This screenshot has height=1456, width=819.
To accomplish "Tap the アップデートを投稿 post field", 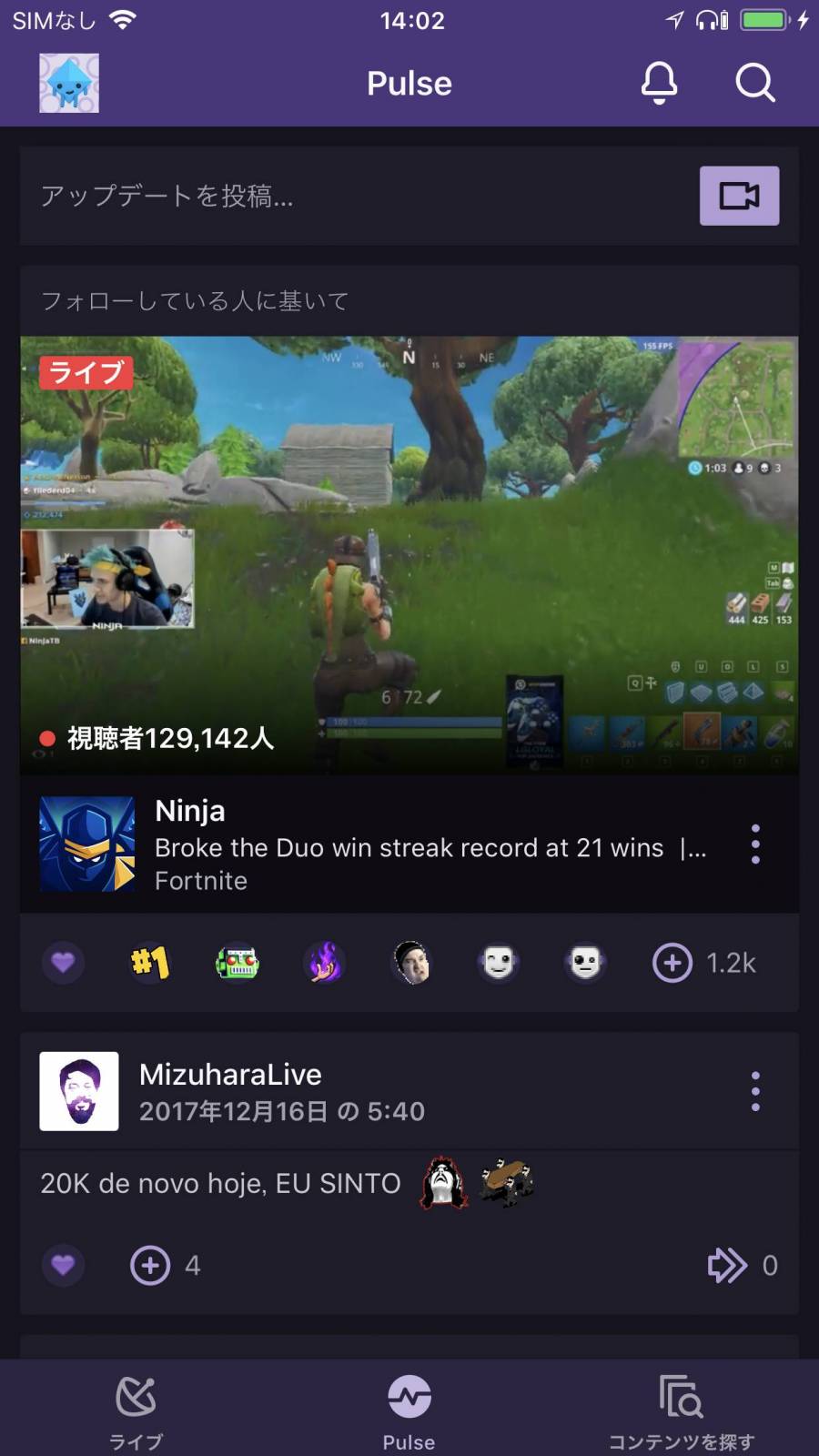I will pyautogui.click(x=355, y=196).
